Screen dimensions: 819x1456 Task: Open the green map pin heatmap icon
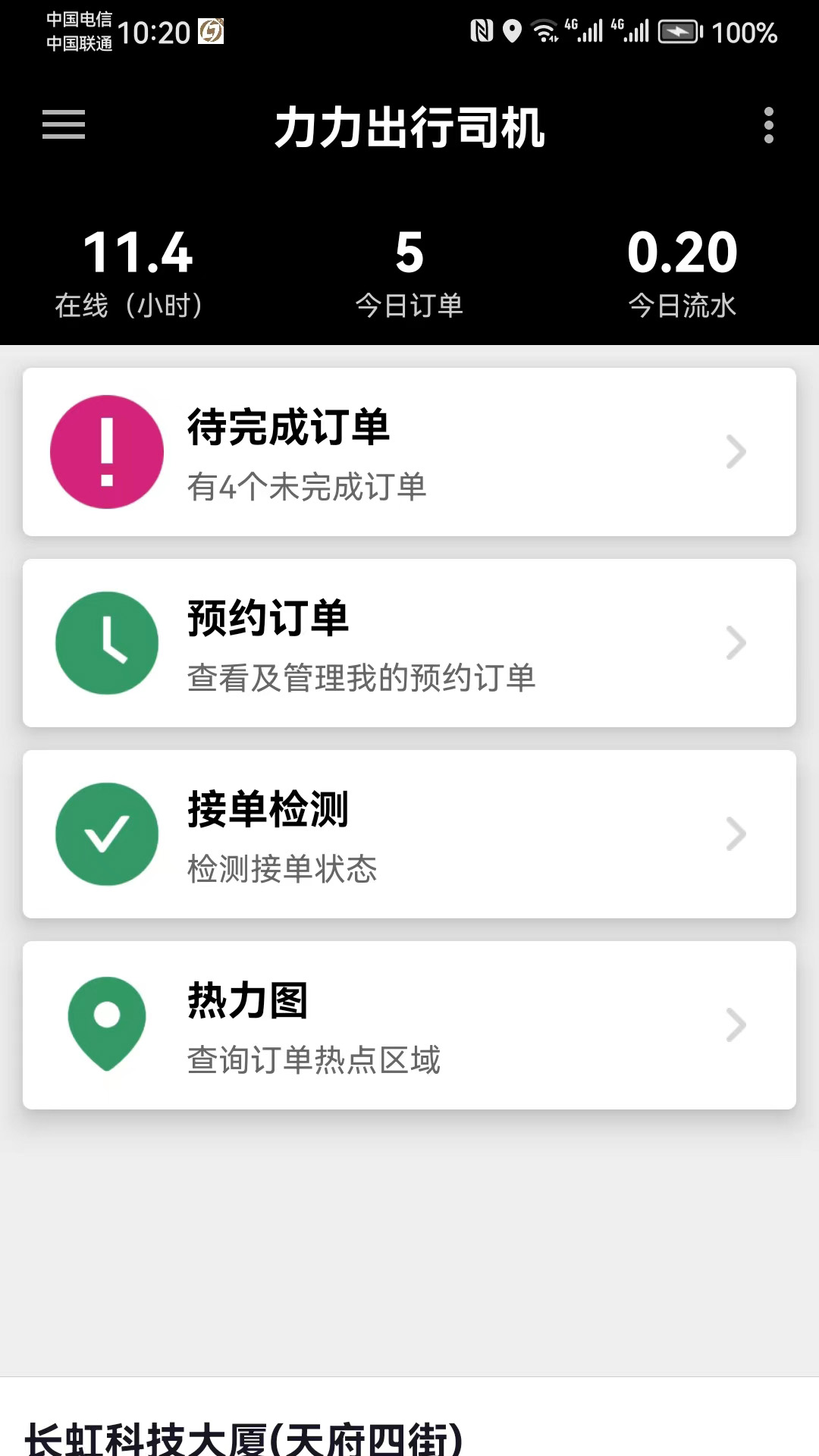(106, 1021)
